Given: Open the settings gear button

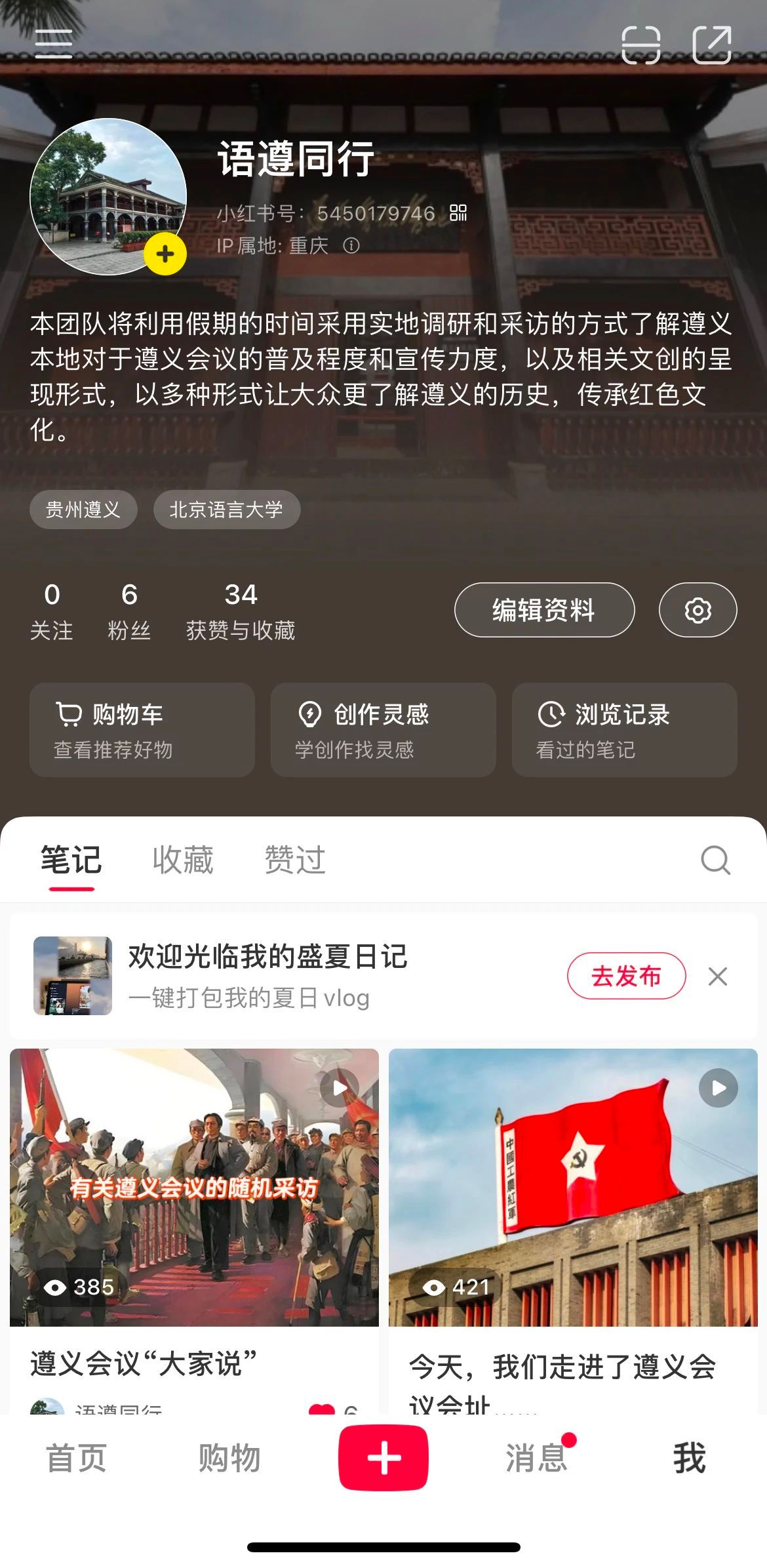Looking at the screenshot, I should point(698,609).
